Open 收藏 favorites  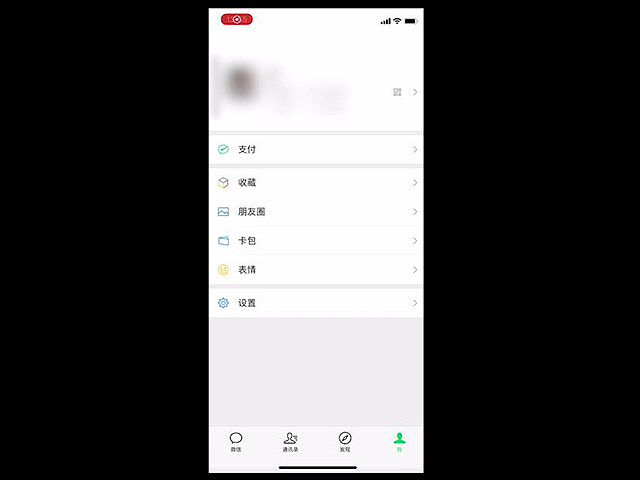[315, 183]
